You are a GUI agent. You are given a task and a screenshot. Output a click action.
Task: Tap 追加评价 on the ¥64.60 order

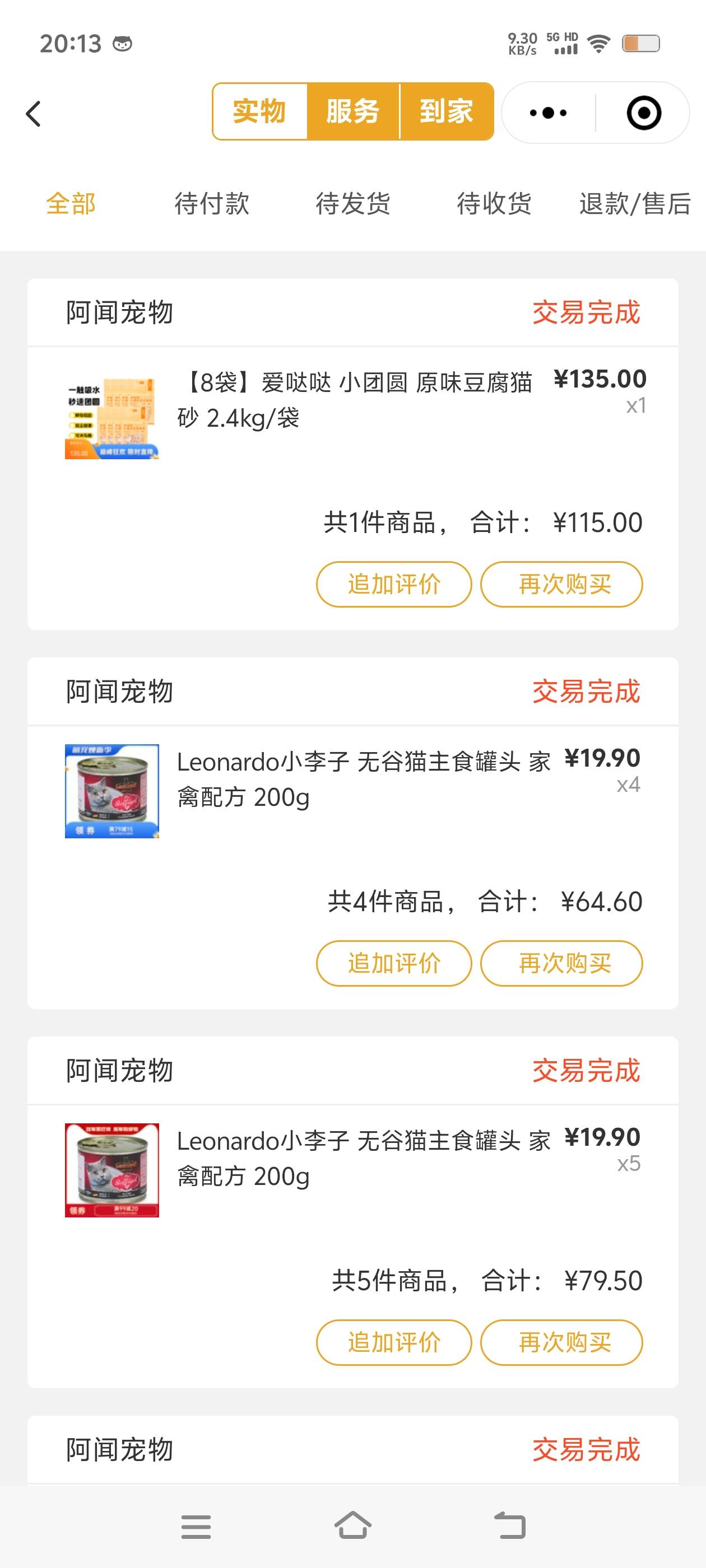point(393,964)
